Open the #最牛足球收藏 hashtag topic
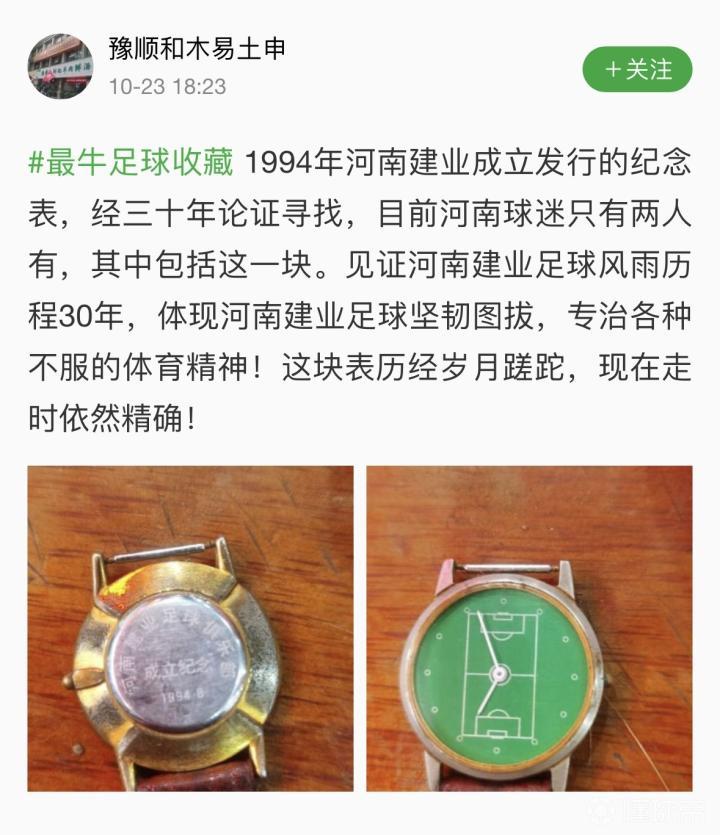The width and height of the screenshot is (720, 835). [131, 160]
